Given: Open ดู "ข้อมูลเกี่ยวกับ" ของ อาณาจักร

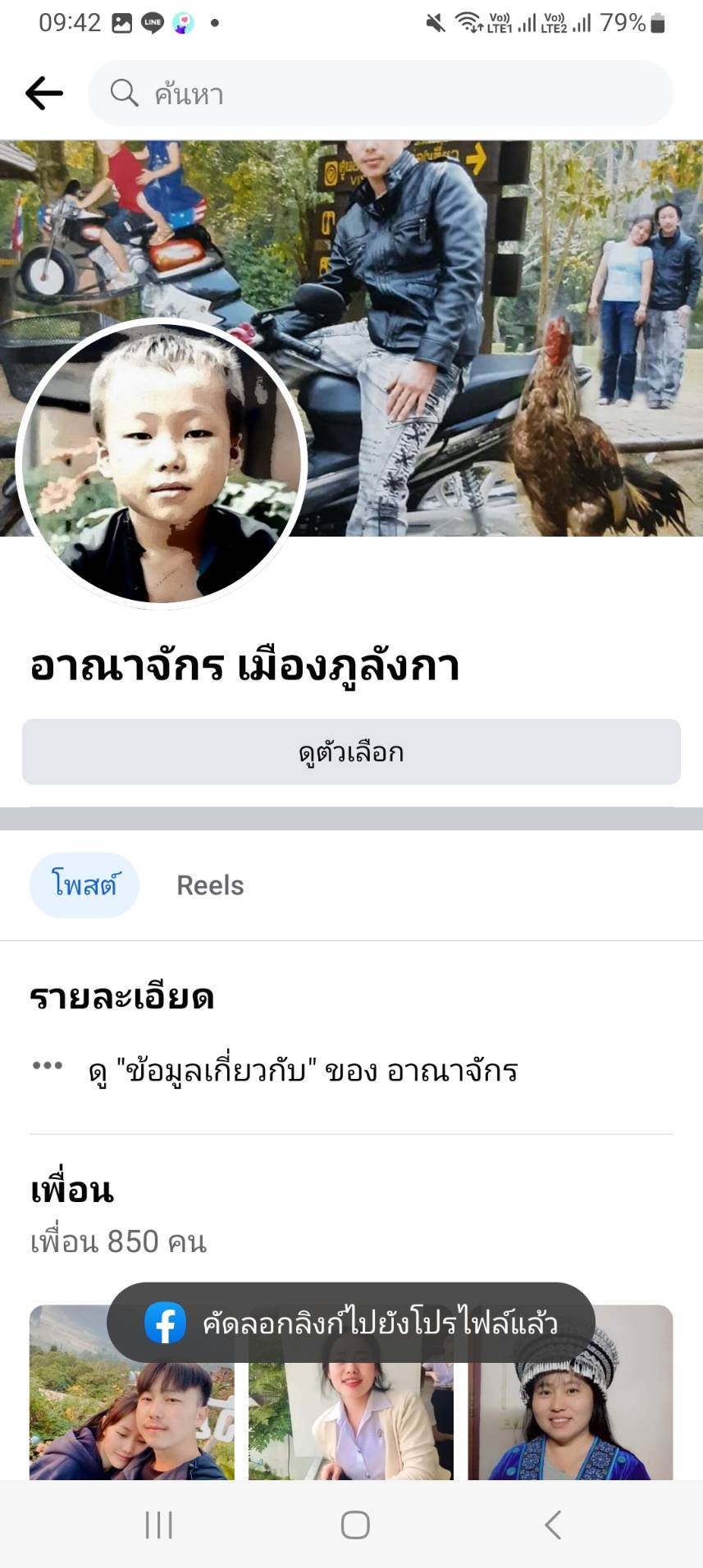Looking at the screenshot, I should [x=303, y=1071].
